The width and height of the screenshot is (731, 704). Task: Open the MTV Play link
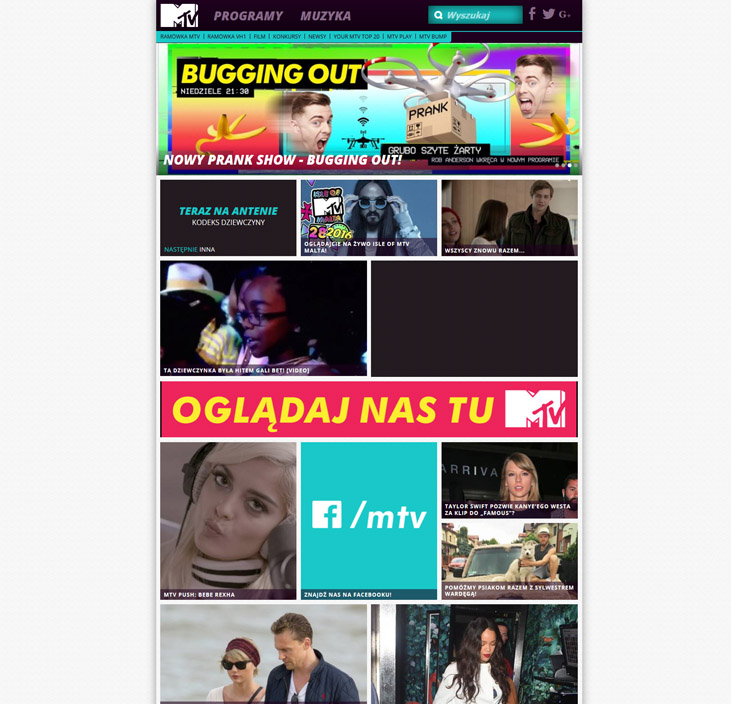tap(399, 37)
